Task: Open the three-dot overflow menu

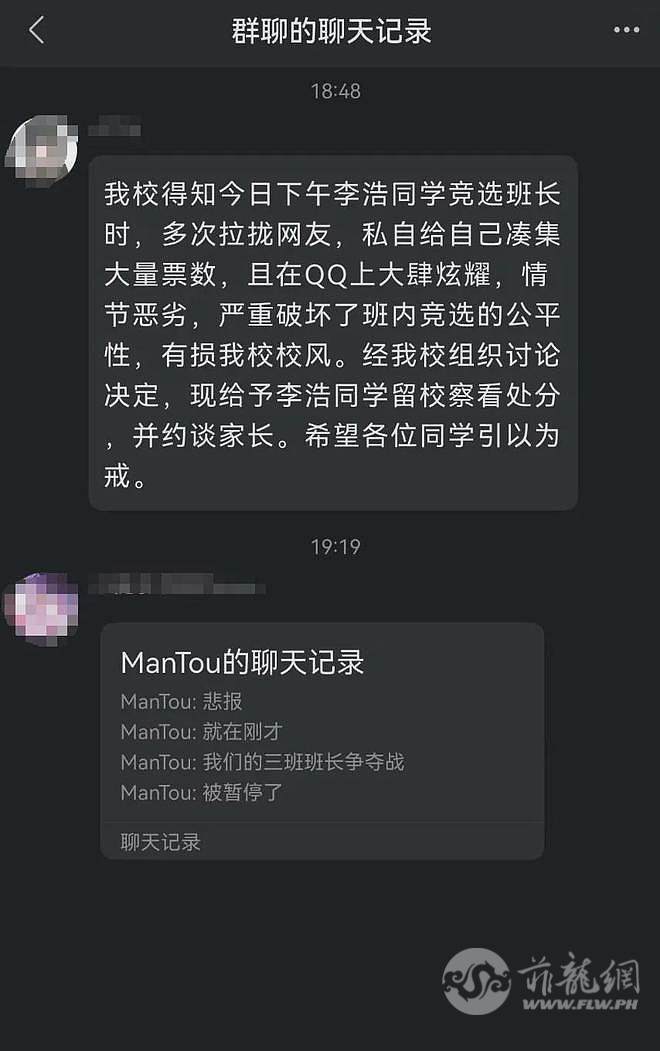Action: pos(626,31)
